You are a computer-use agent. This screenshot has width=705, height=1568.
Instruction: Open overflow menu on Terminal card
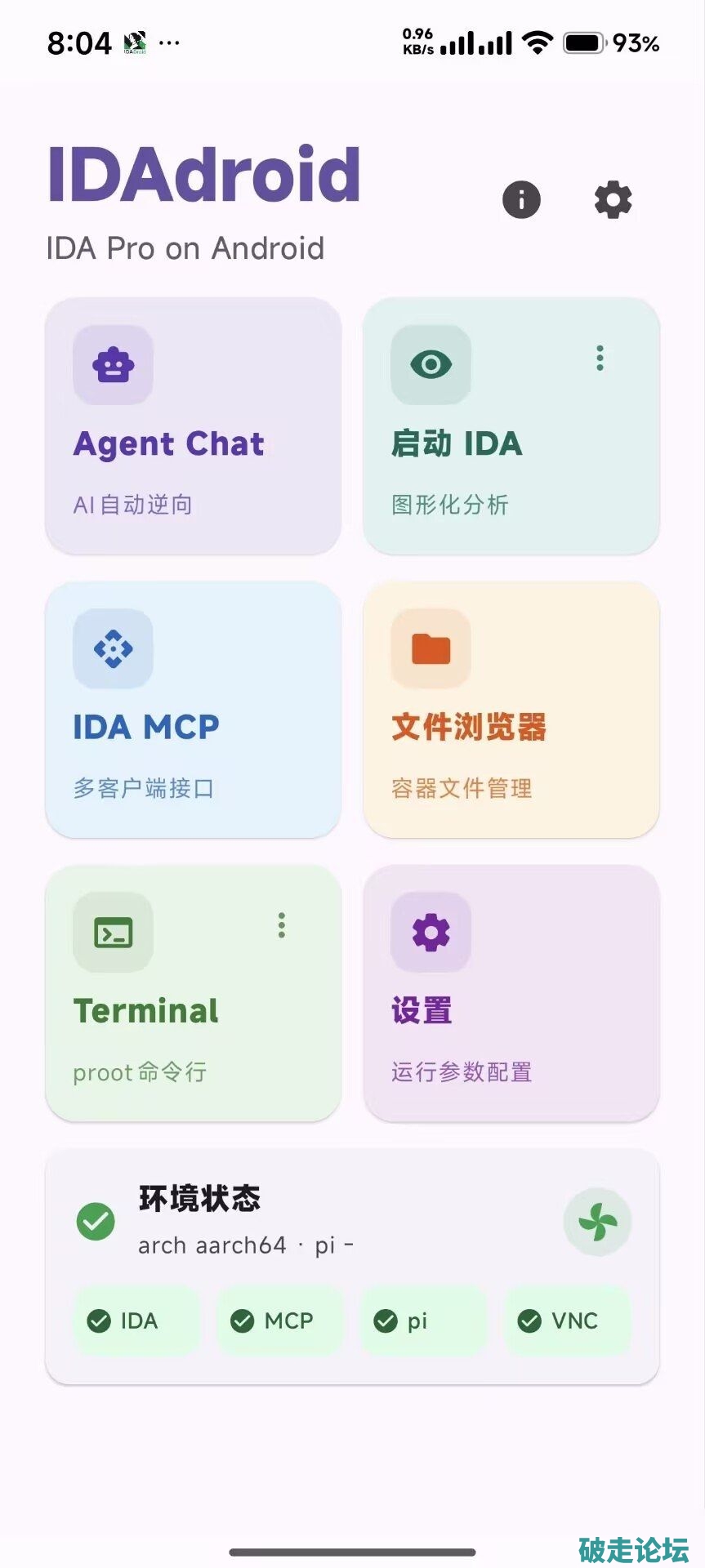pos(282,925)
